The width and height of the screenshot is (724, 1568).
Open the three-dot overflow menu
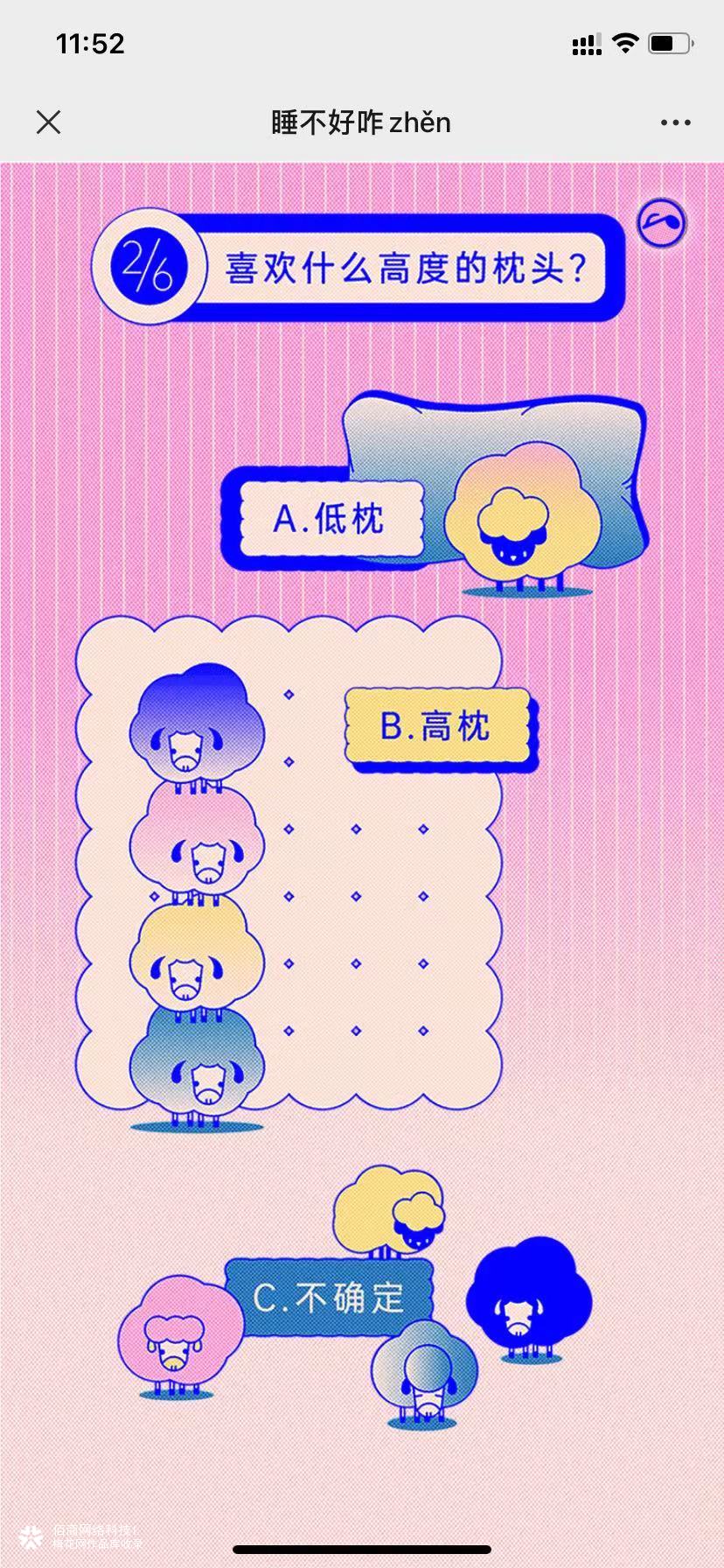(675, 123)
